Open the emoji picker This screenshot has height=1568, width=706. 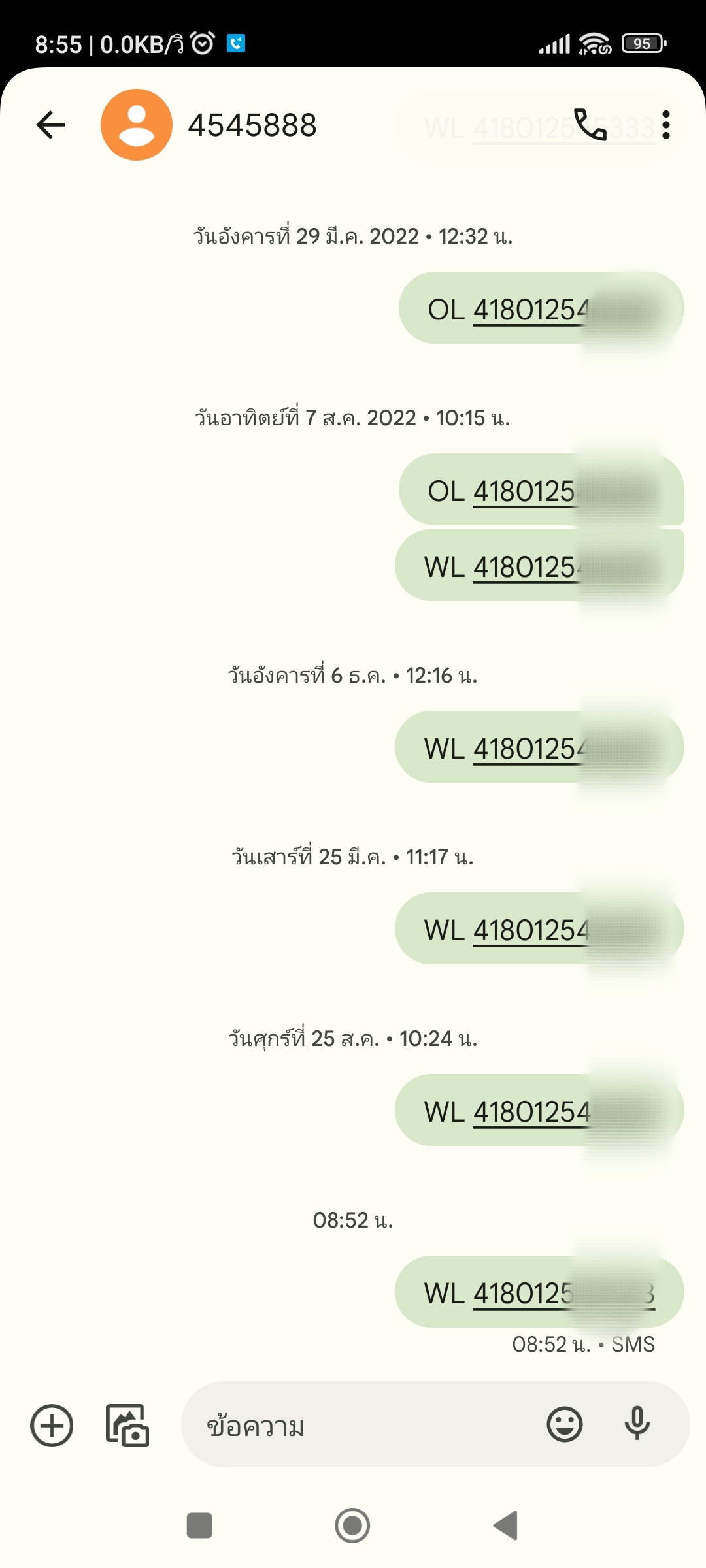click(x=565, y=1424)
